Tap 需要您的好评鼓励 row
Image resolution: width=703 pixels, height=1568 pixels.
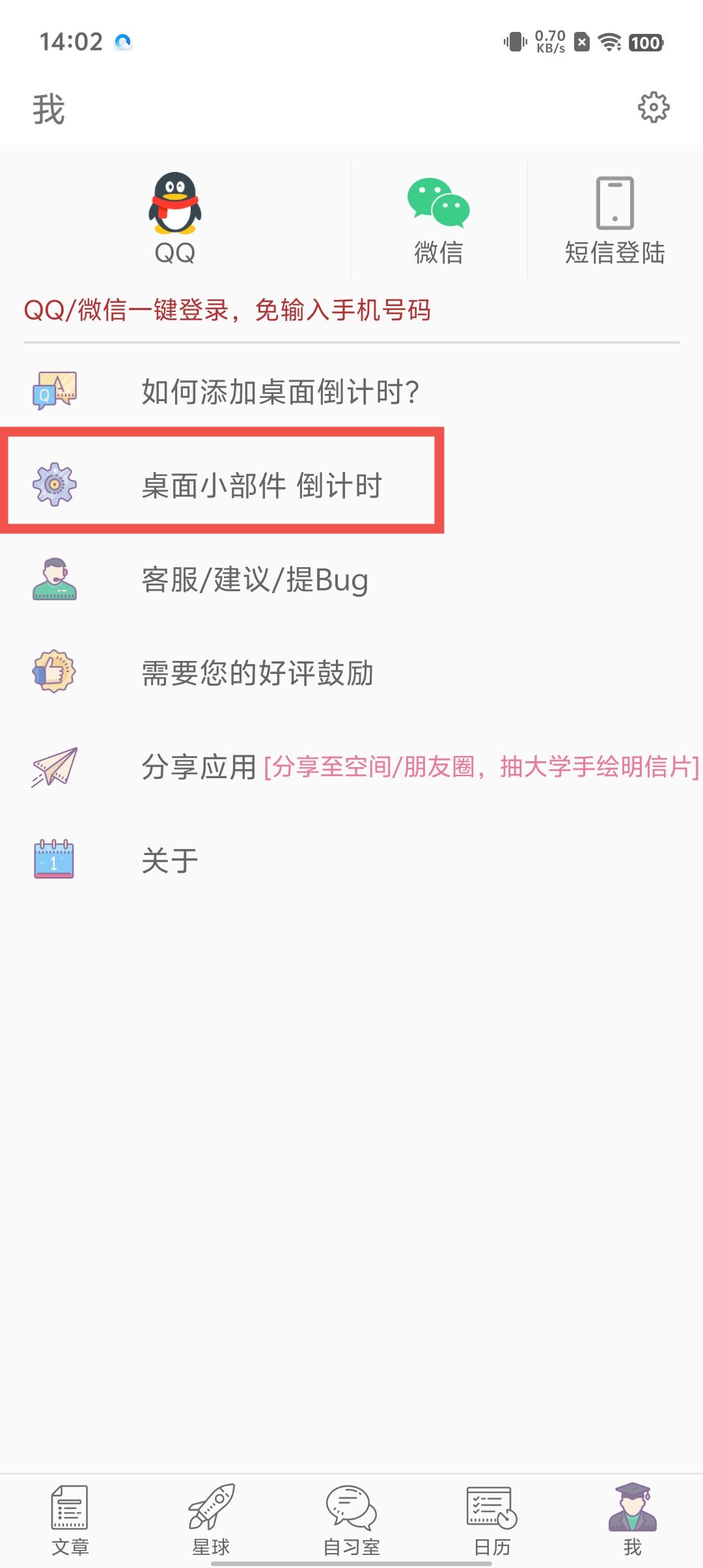click(258, 673)
